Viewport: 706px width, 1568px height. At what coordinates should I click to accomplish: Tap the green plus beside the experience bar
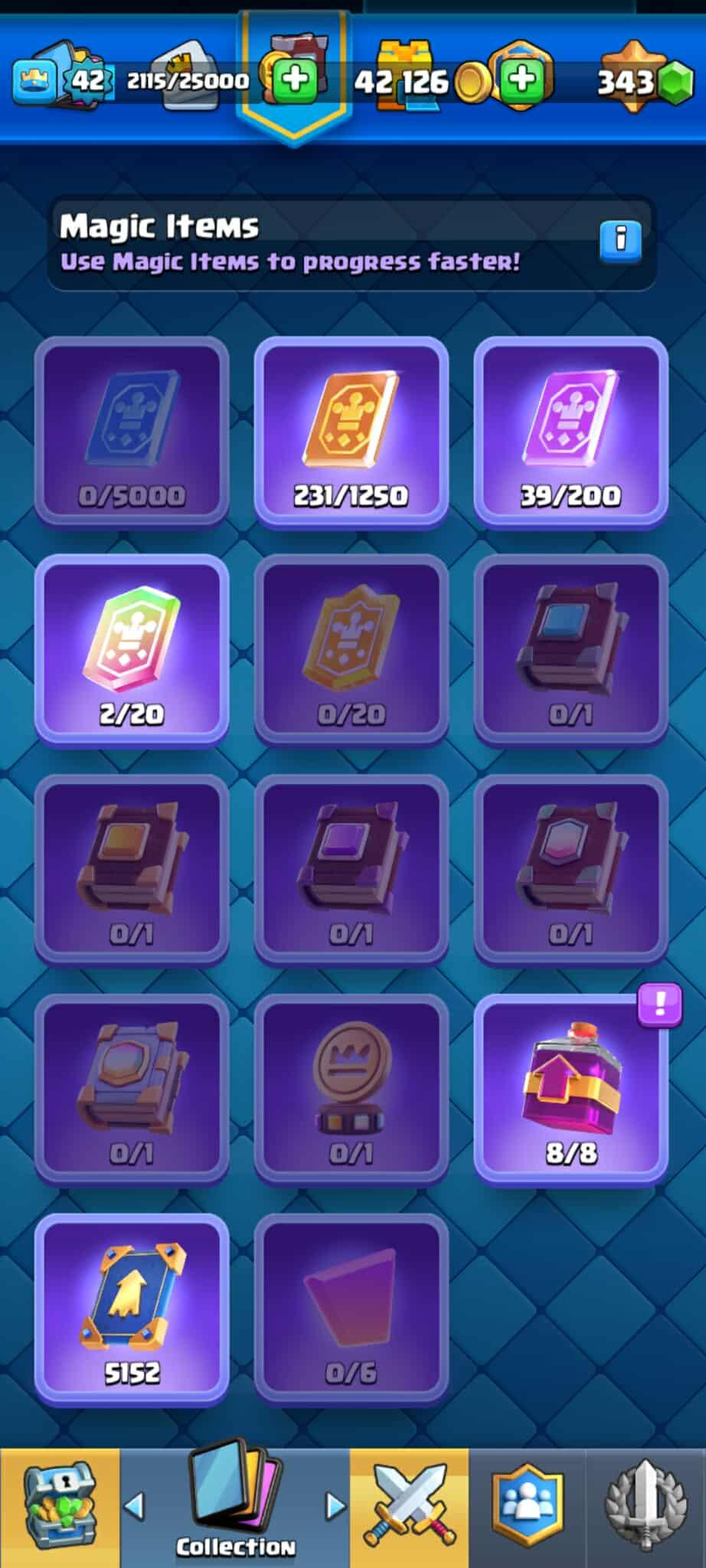(295, 79)
